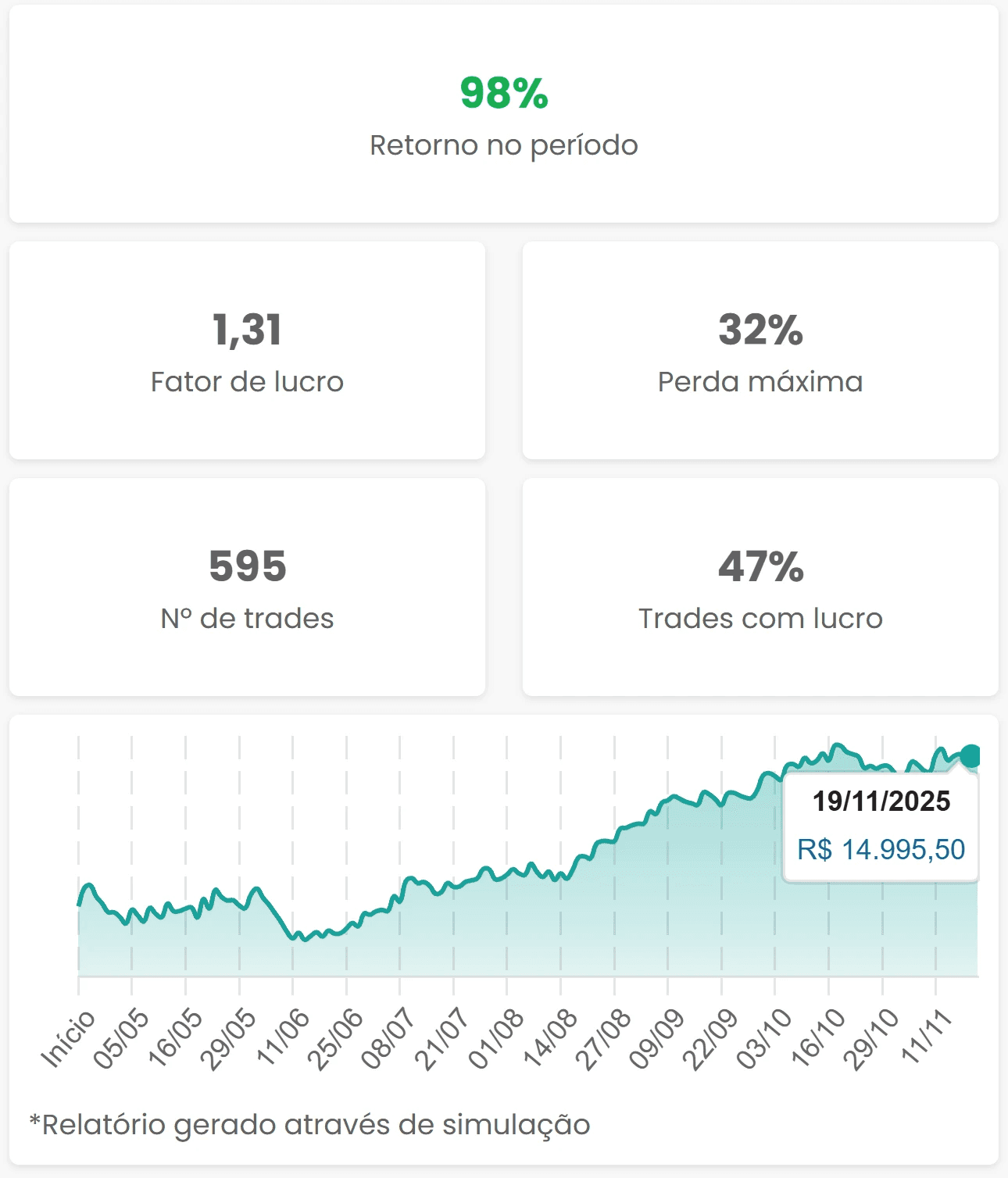Tap the highlighted data point on the chart
Viewport: 1008px width, 1178px height.
tap(970, 755)
